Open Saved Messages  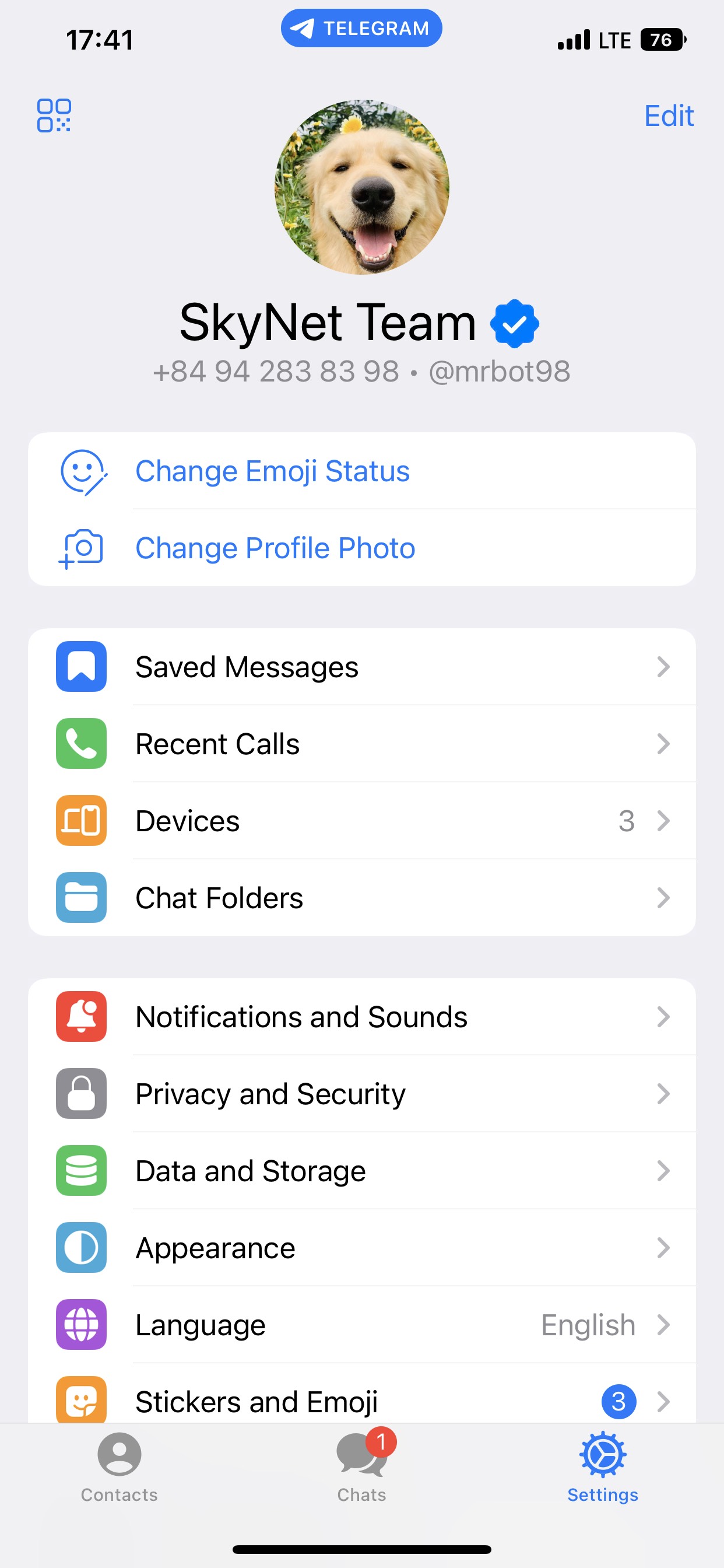pyautogui.click(x=361, y=667)
